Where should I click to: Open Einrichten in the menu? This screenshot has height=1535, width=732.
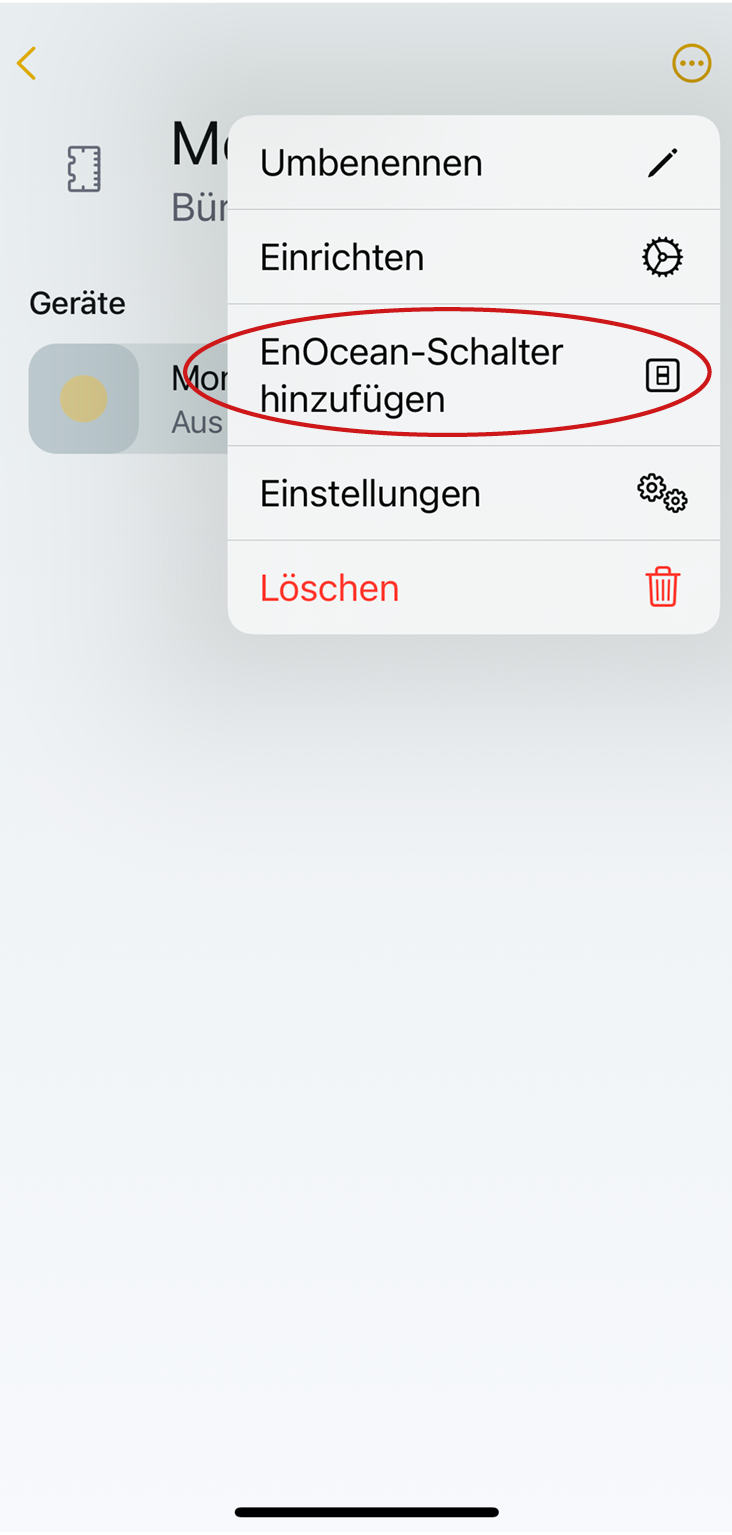tap(472, 258)
